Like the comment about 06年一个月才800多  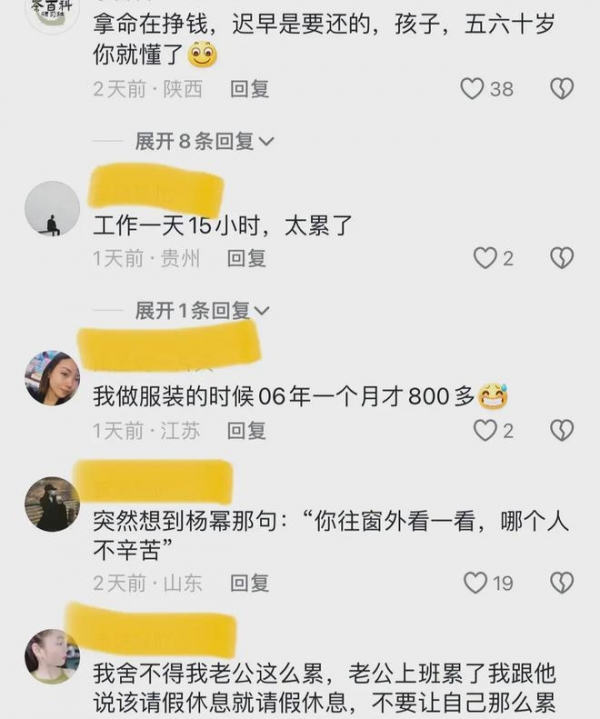485,430
